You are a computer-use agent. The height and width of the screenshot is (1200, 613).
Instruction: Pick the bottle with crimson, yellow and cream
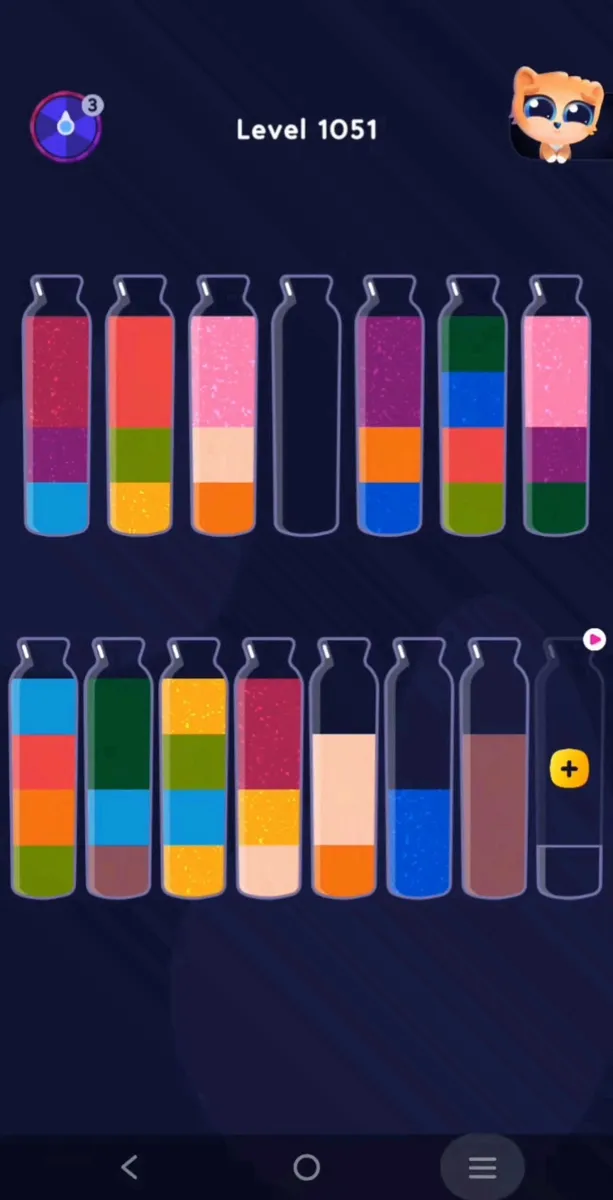point(270,768)
